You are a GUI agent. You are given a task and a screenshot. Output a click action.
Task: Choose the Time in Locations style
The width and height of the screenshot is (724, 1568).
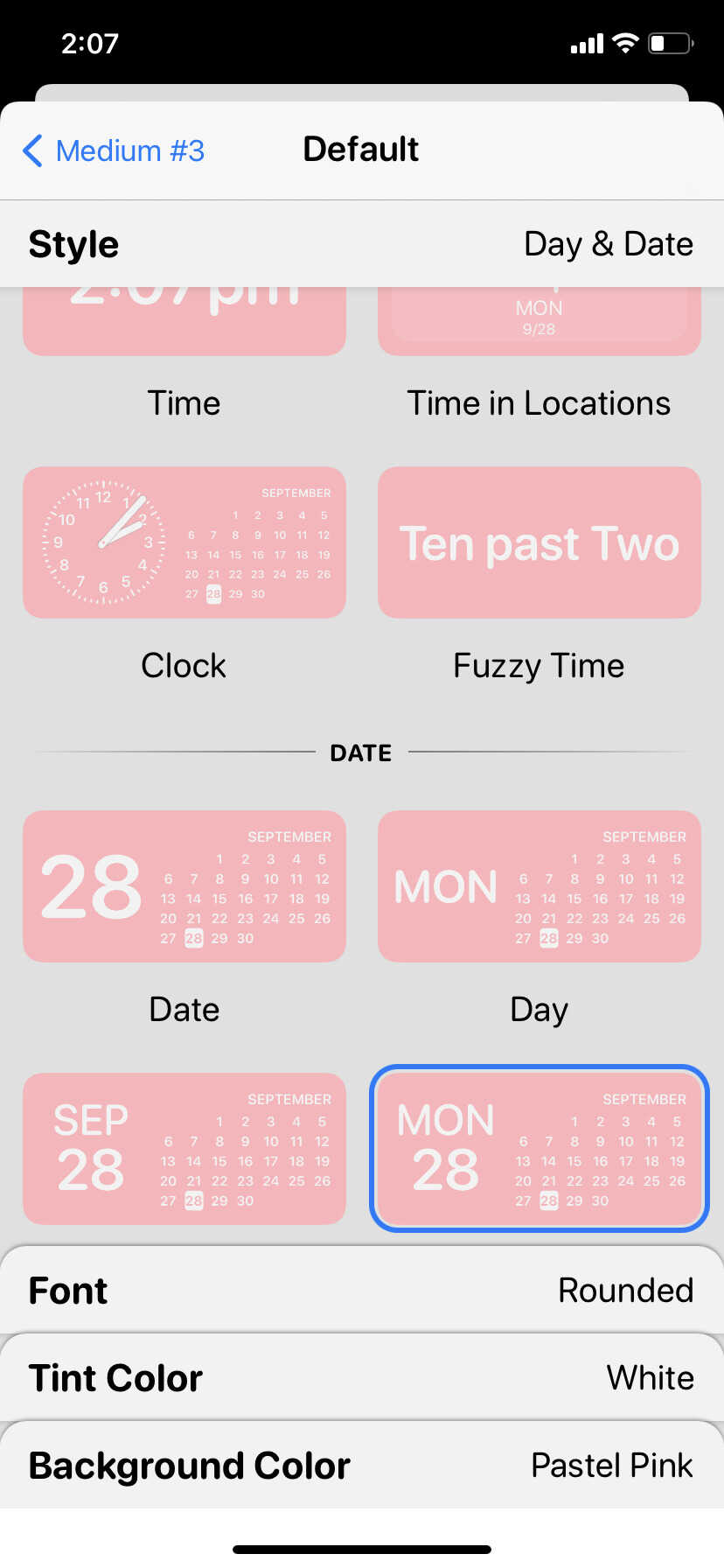click(540, 321)
